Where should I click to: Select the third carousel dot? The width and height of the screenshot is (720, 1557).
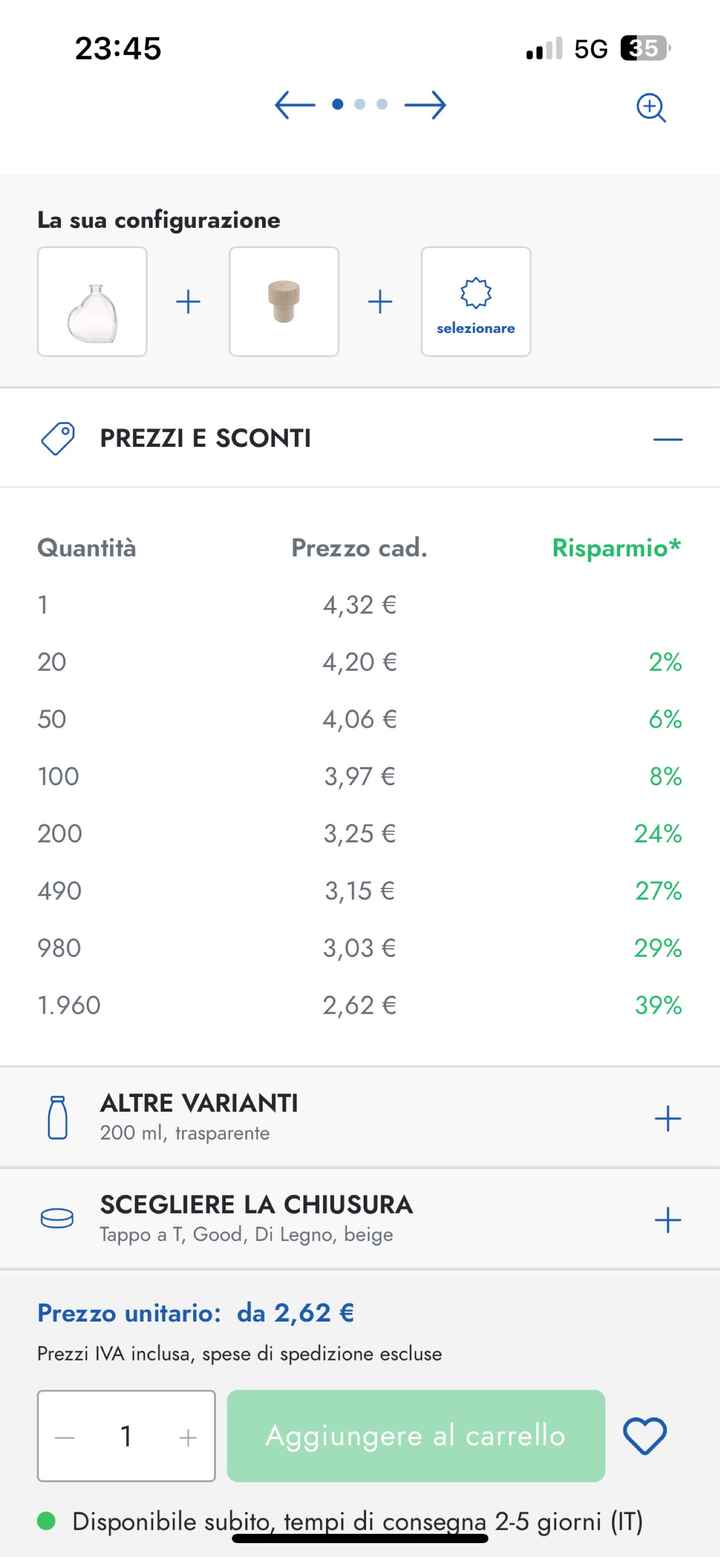[381, 103]
